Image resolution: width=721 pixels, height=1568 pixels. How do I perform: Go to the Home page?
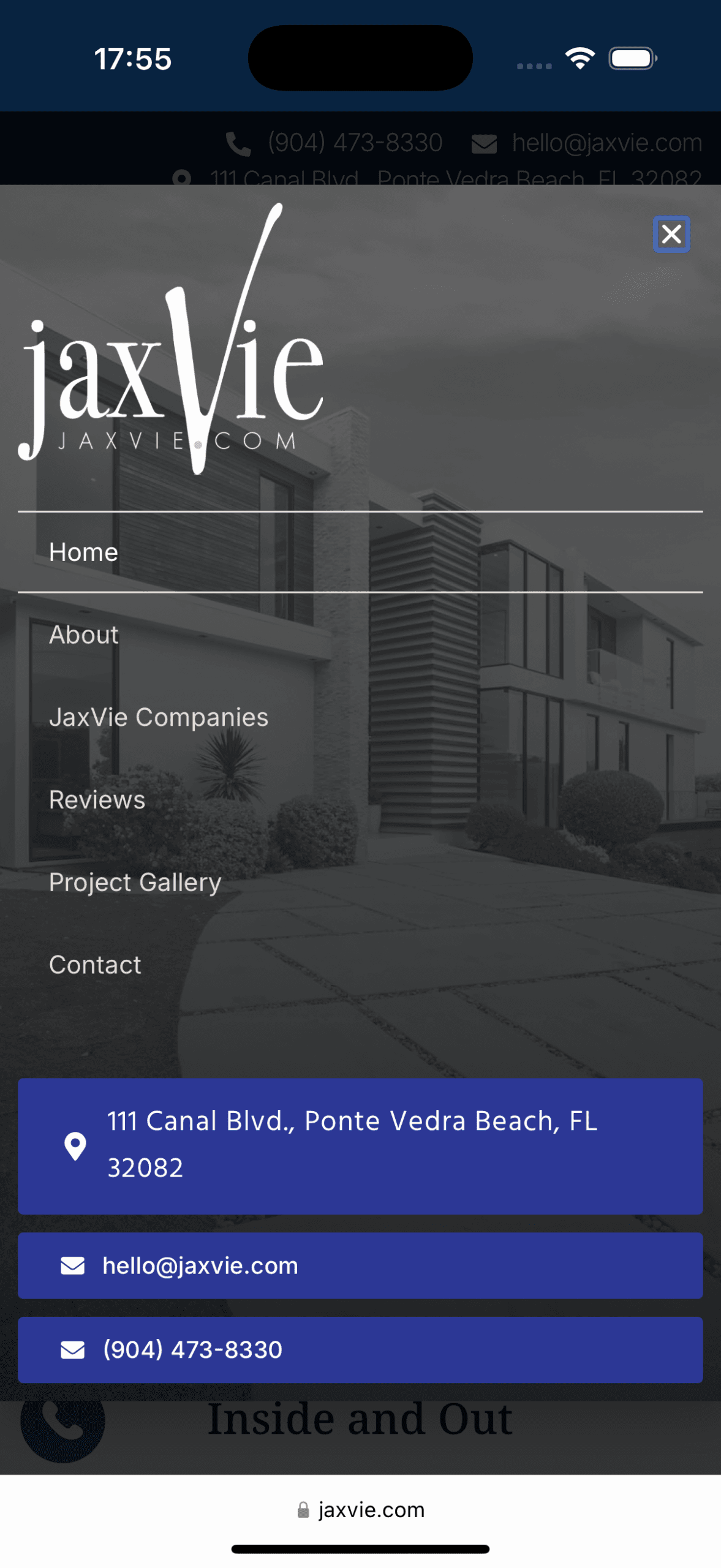pyautogui.click(x=84, y=552)
